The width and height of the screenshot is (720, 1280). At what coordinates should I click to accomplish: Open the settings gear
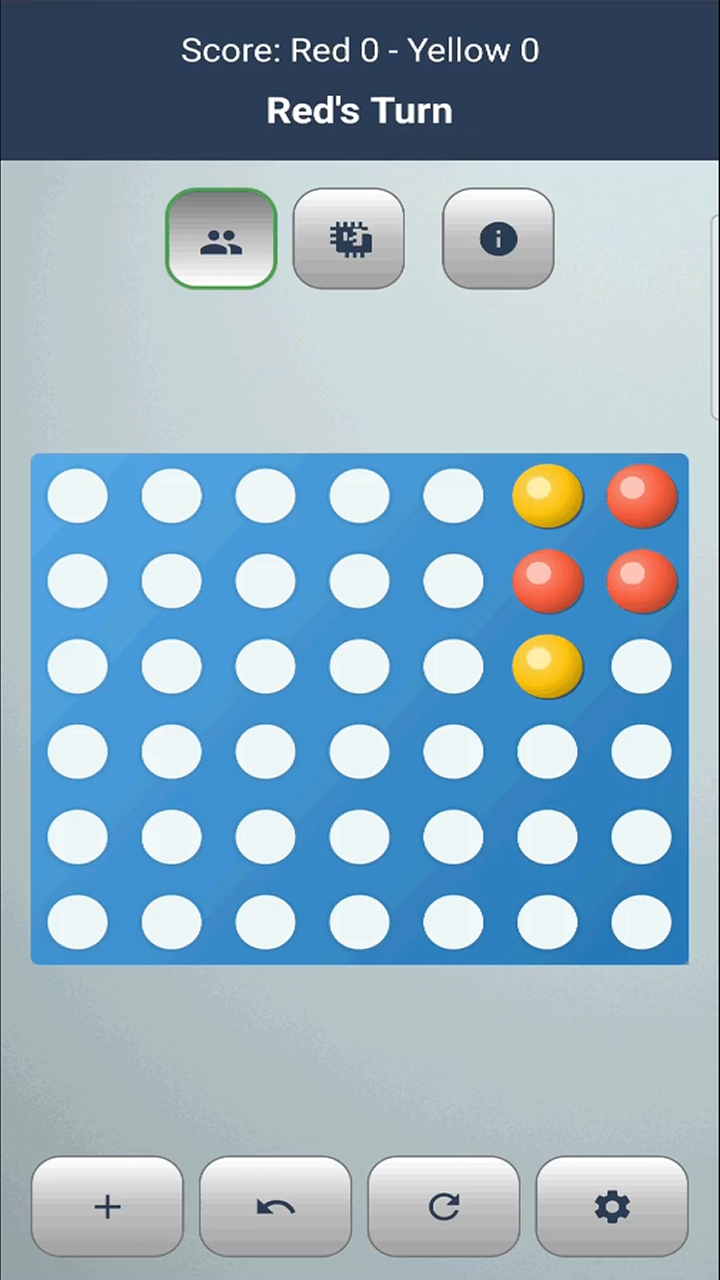click(612, 1206)
